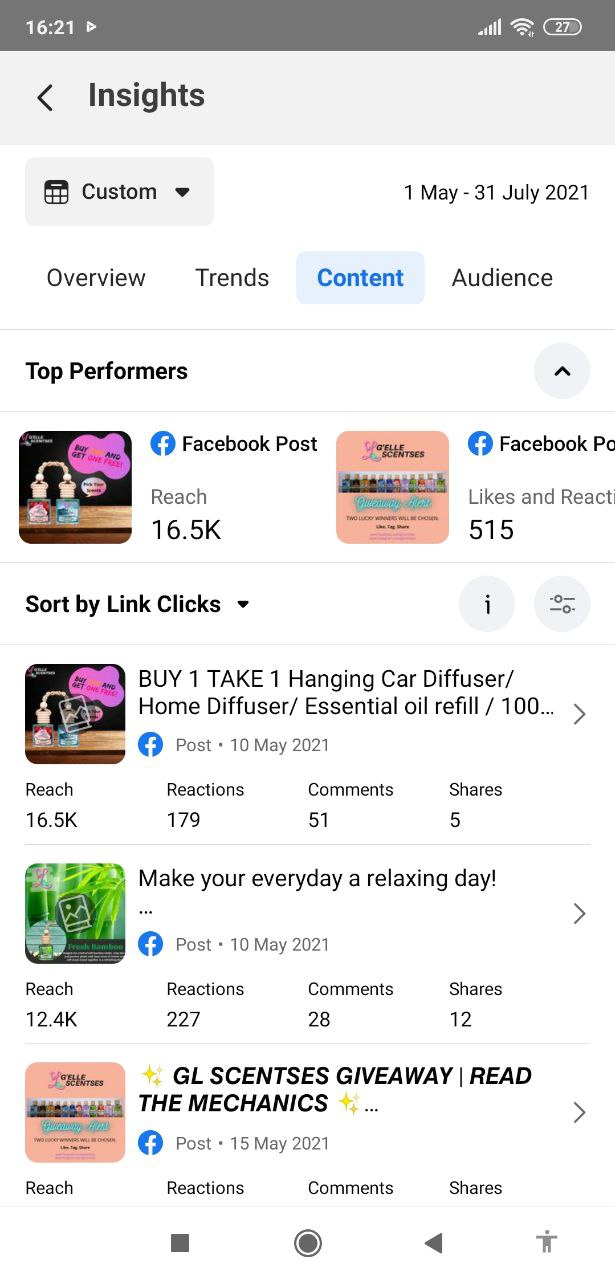Open the filter settings icon
The height and width of the screenshot is (1280, 615).
561,604
